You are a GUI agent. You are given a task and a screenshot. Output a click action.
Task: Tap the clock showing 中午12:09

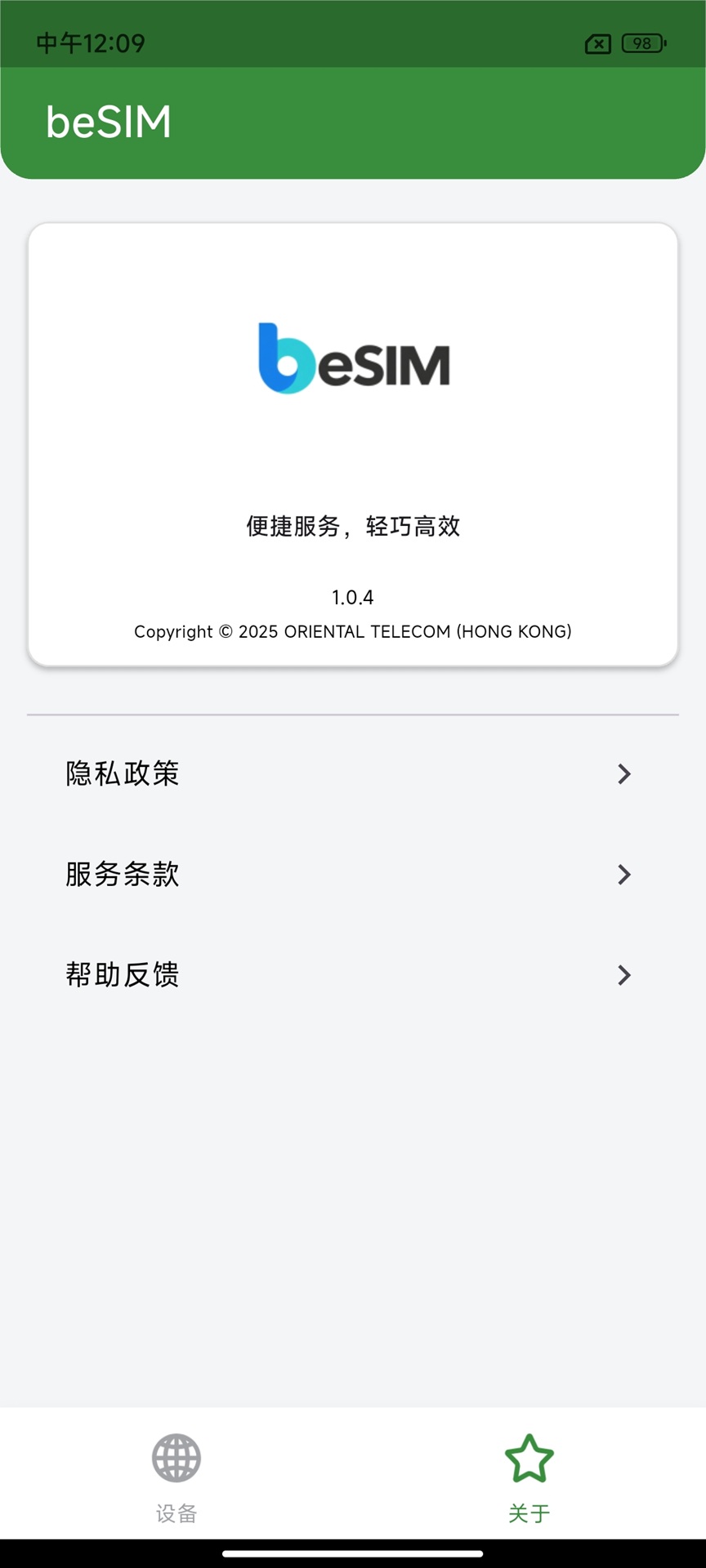click(90, 42)
